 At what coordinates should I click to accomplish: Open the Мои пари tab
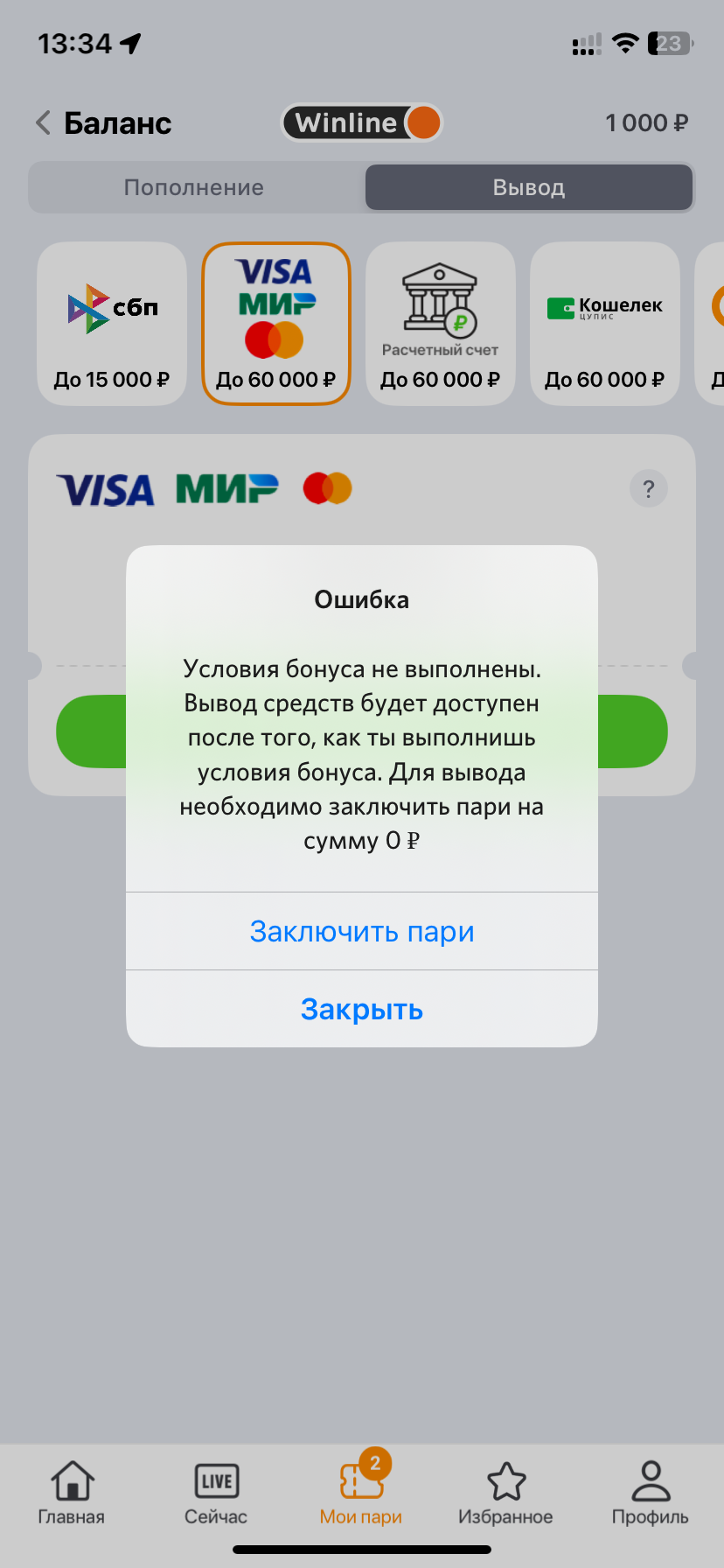click(x=361, y=1493)
